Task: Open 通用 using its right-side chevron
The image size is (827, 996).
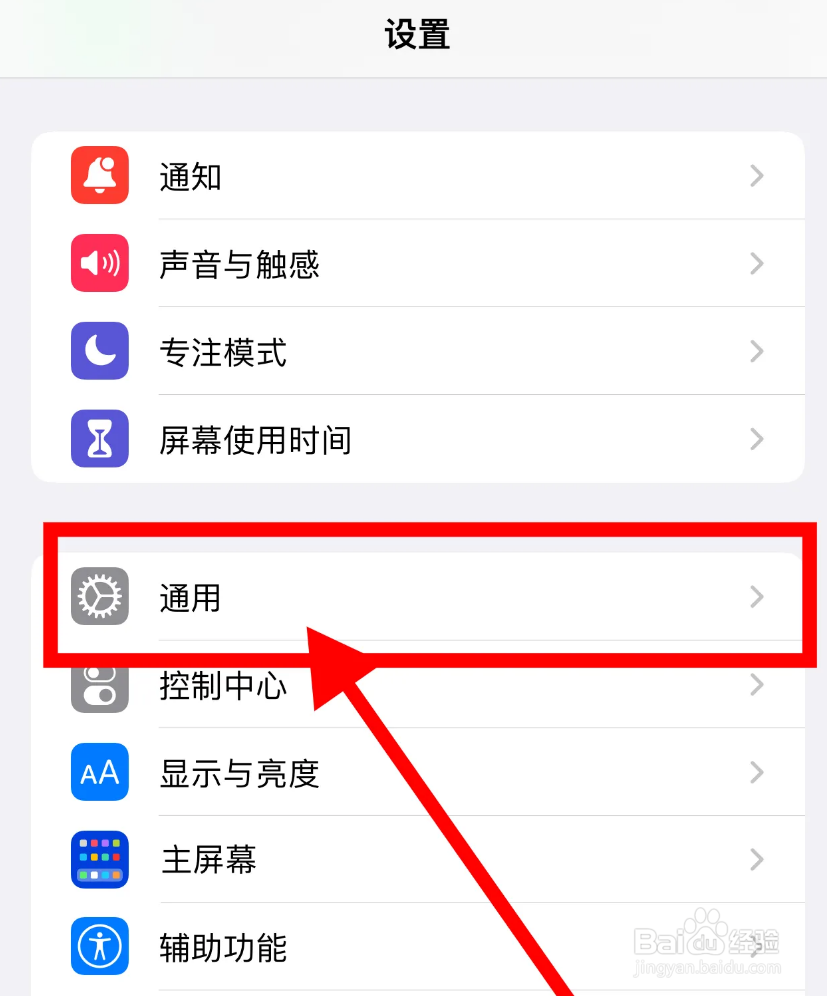Action: coord(757,597)
